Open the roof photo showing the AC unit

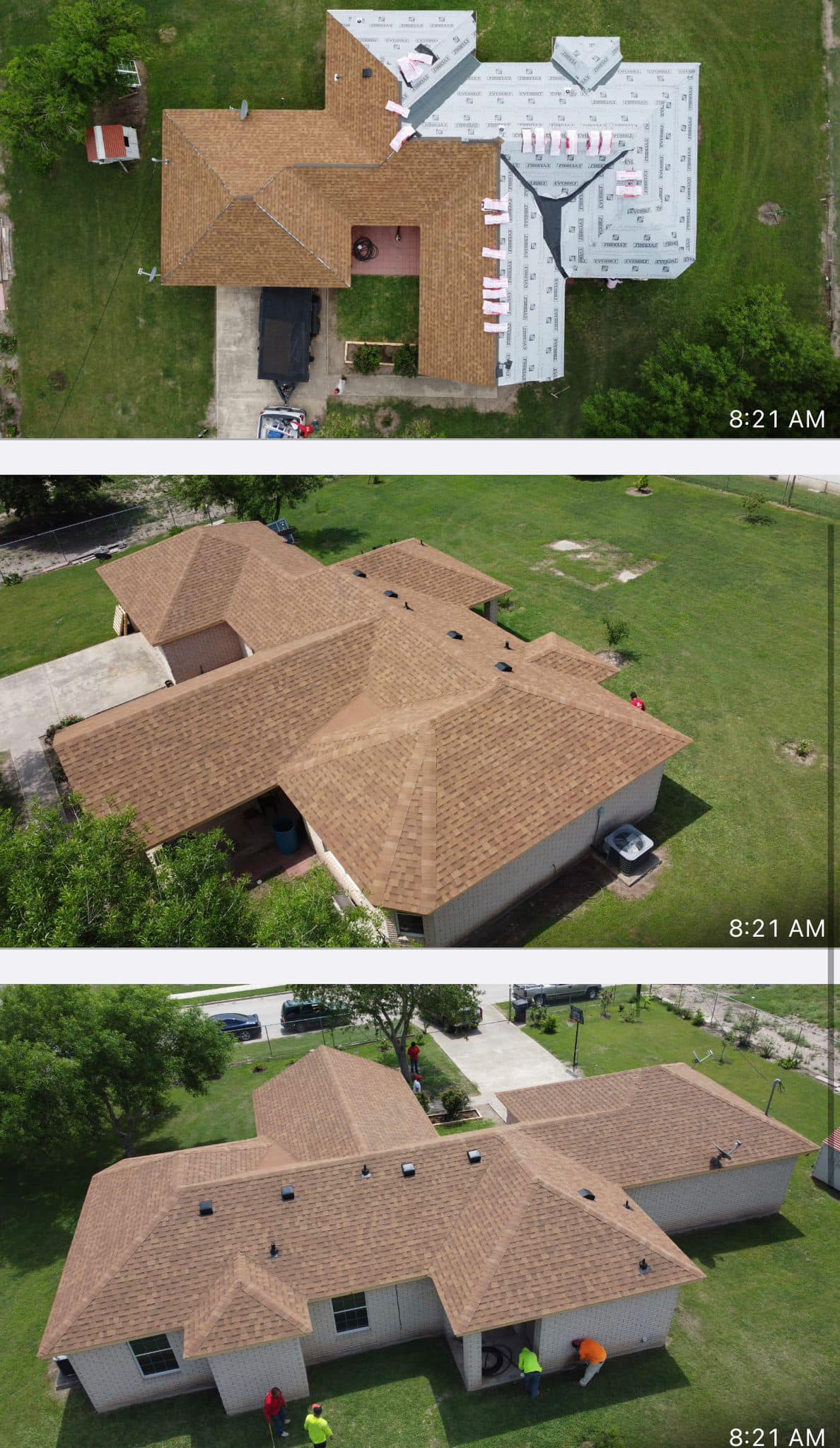coord(420,711)
